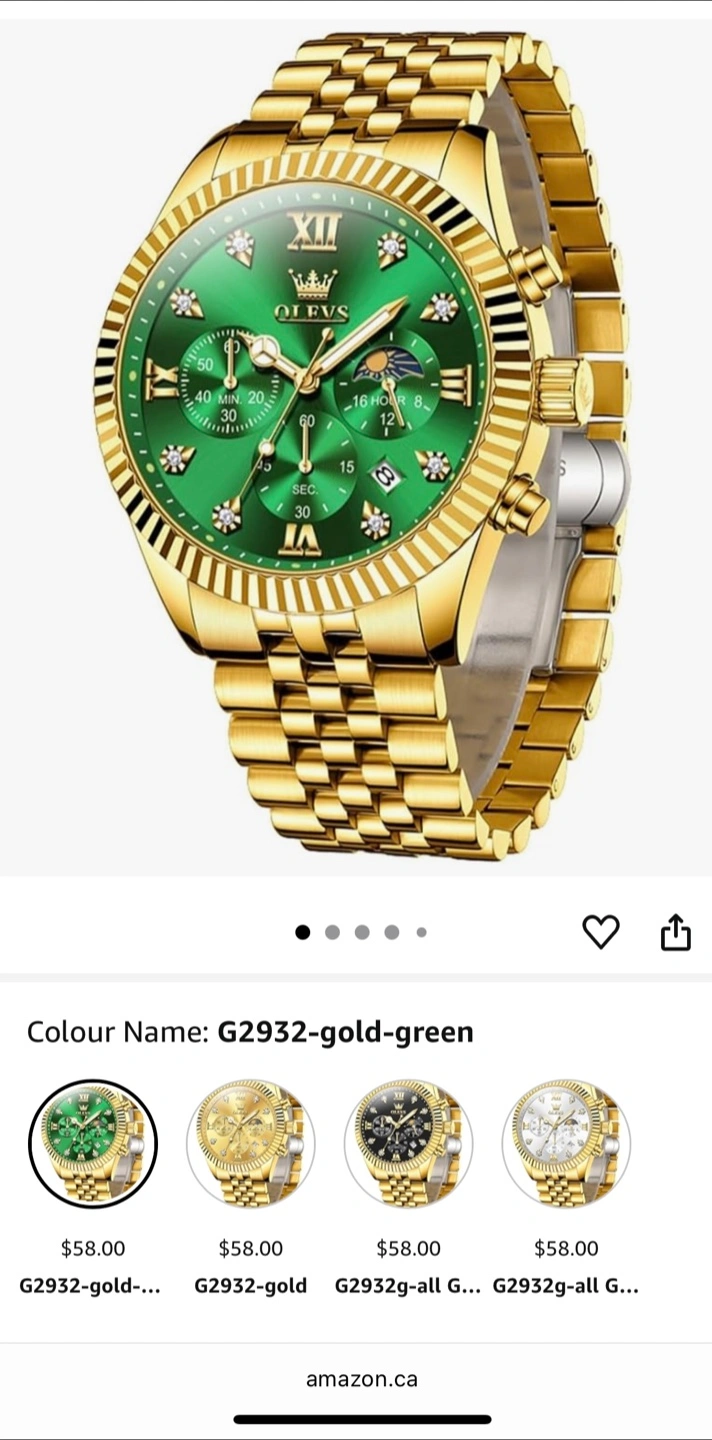Share this product listing
Viewport: 712px width, 1440px height.
(x=676, y=931)
